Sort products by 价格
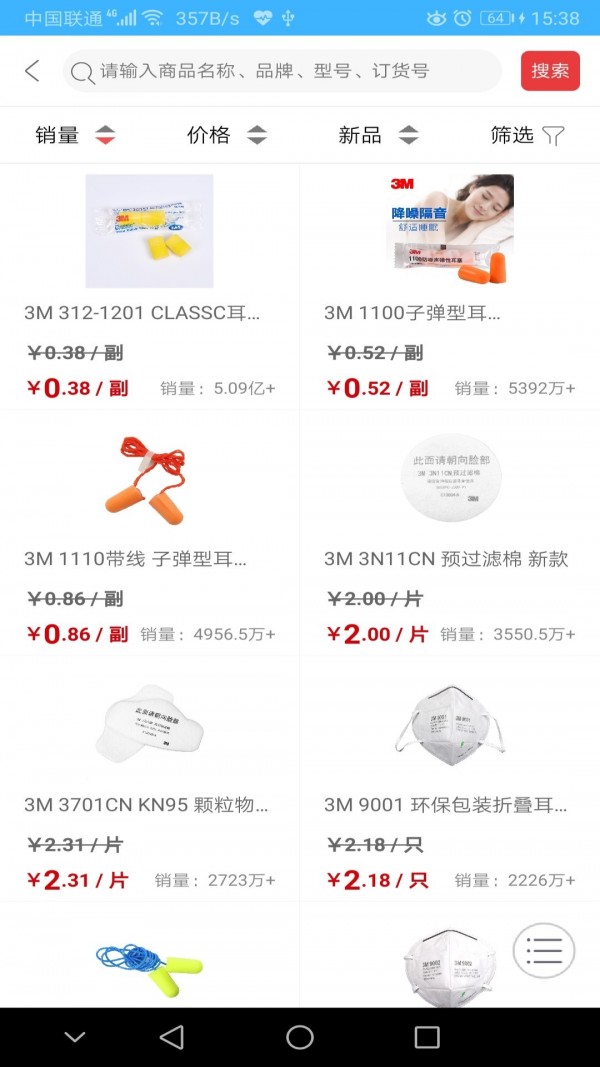Image resolution: width=600 pixels, height=1067 pixels. [x=226, y=136]
